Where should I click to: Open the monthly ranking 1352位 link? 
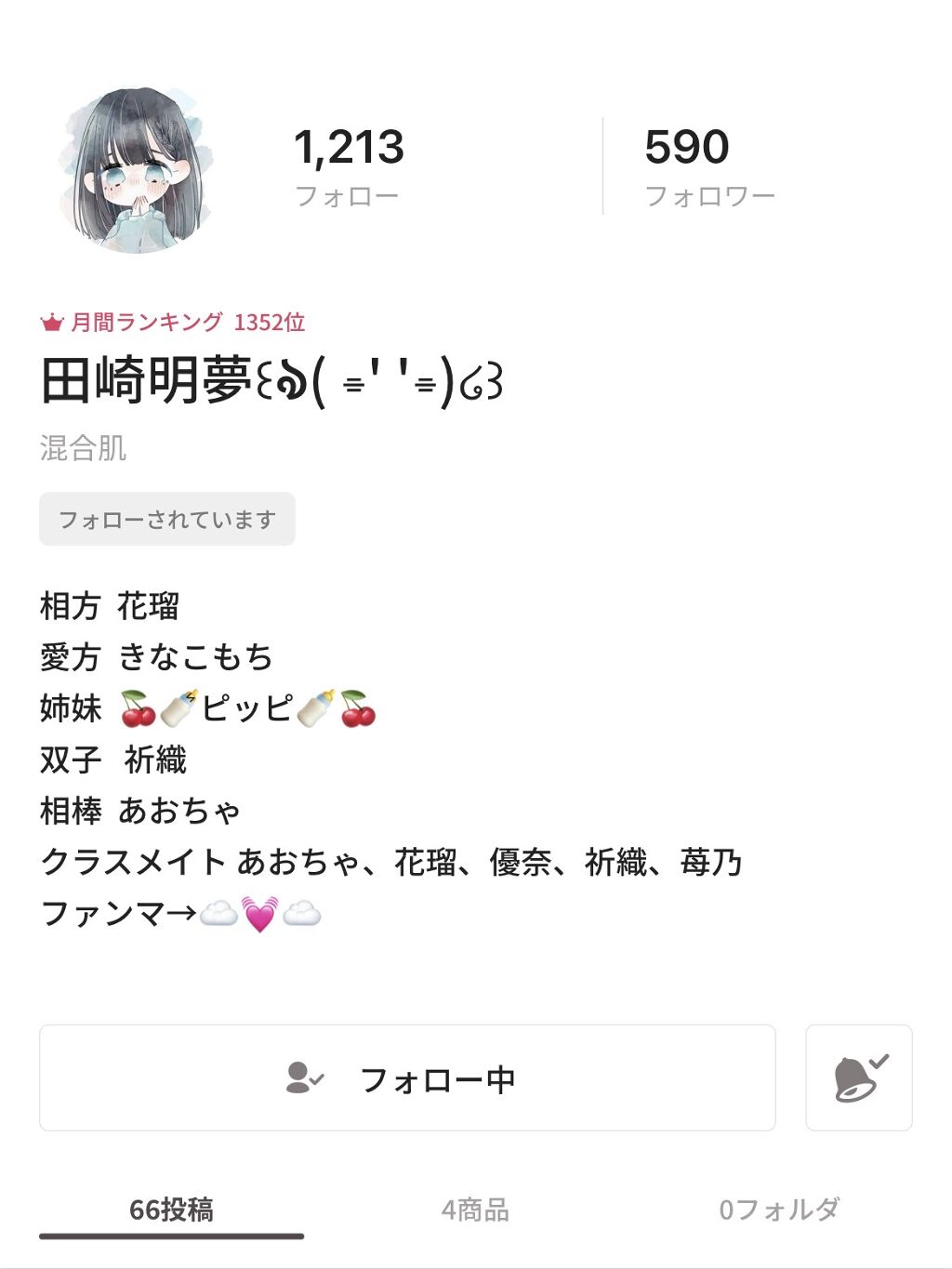click(x=174, y=323)
